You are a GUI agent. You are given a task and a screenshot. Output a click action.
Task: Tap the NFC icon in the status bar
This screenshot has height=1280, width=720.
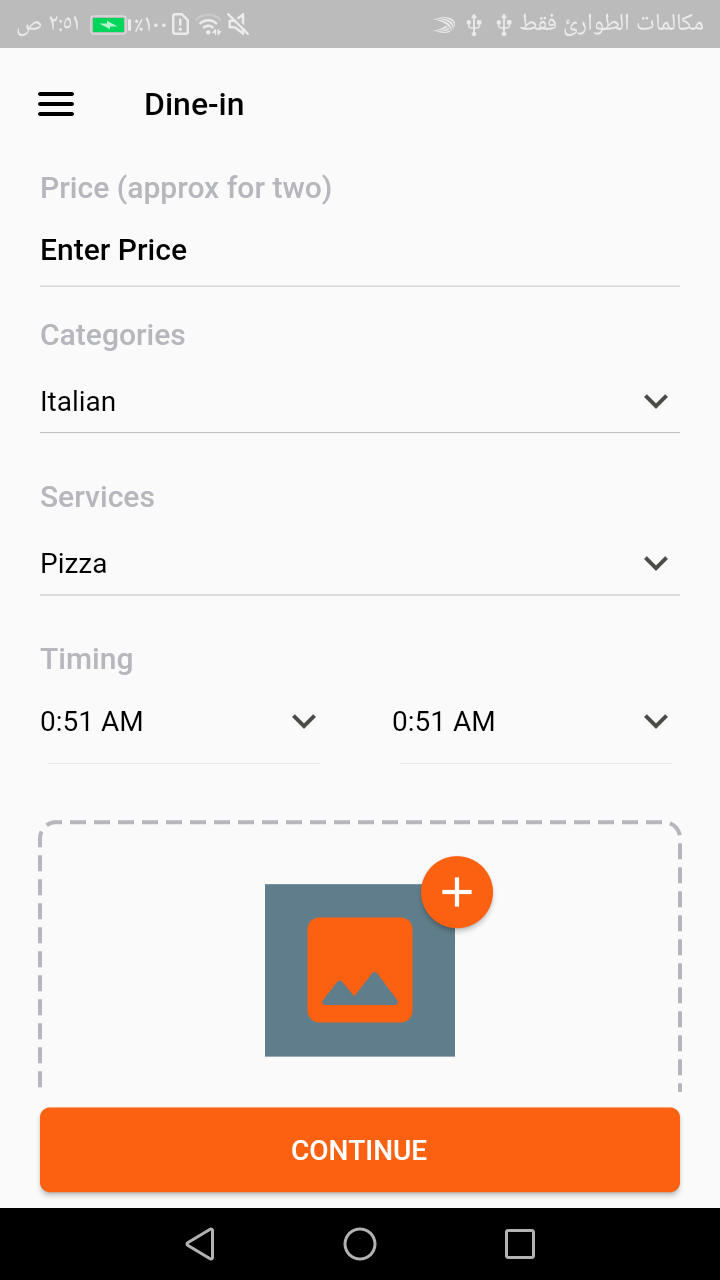click(443, 27)
